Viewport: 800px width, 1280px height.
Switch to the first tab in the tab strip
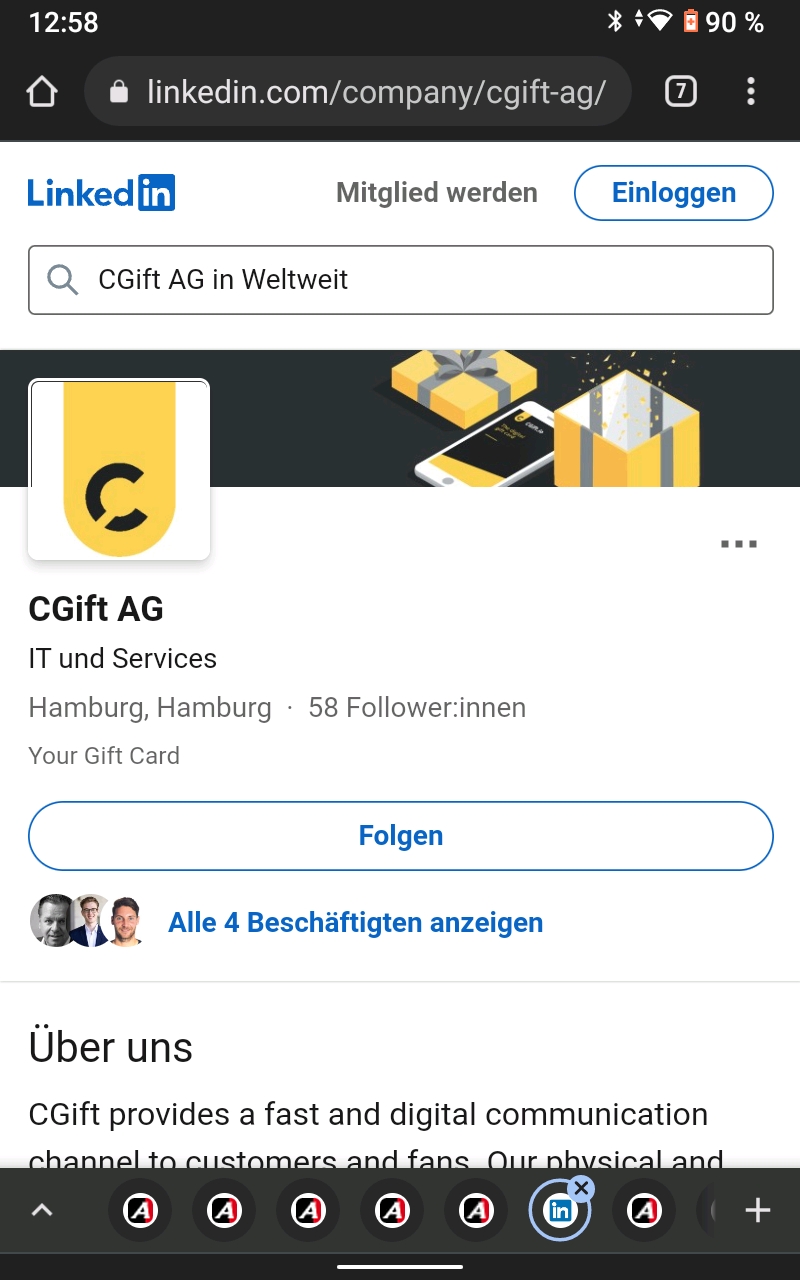[140, 1210]
